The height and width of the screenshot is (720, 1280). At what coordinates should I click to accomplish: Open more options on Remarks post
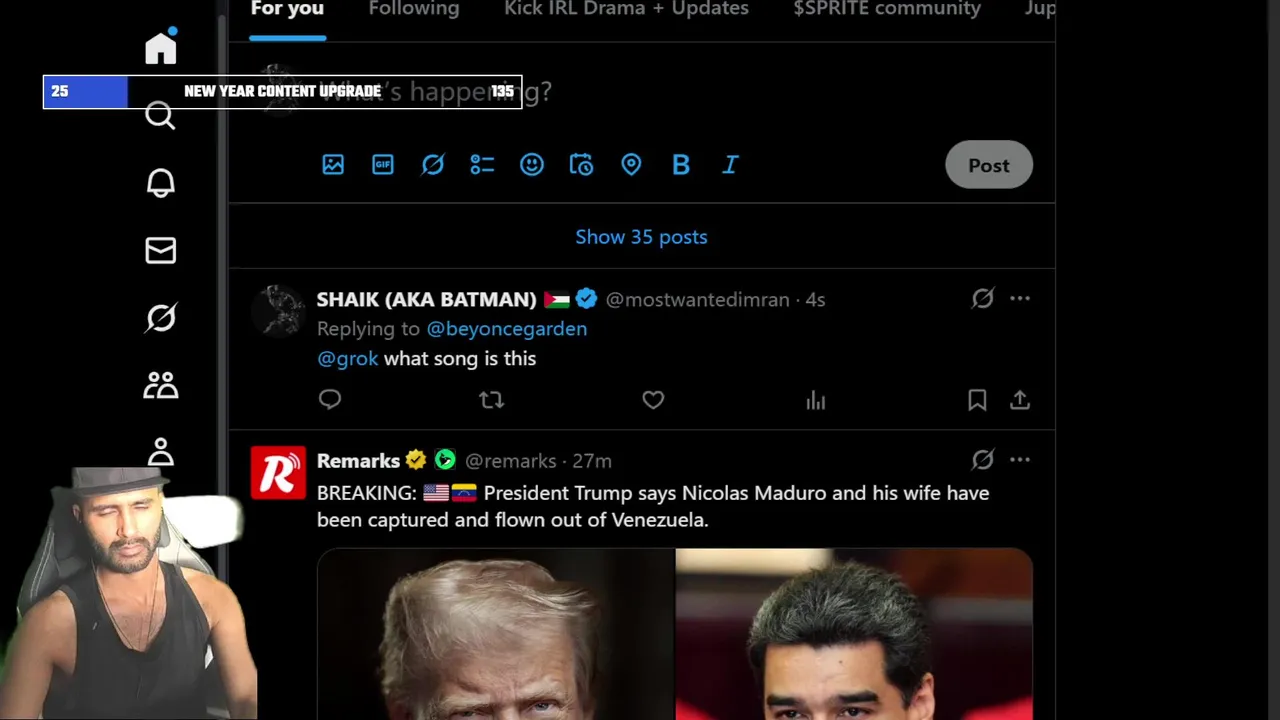[1019, 460]
